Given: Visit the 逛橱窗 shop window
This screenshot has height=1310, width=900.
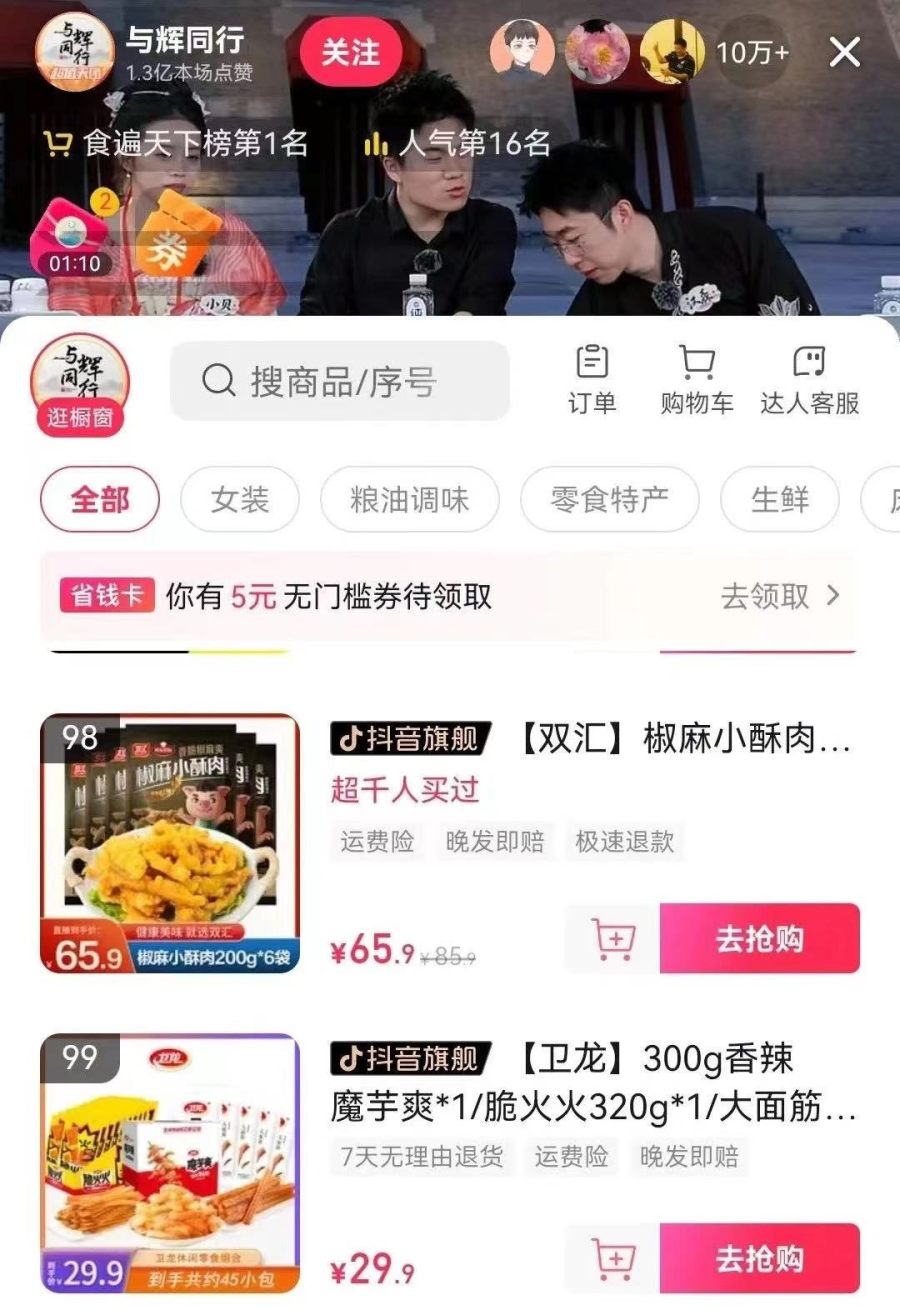Looking at the screenshot, I should click(x=80, y=385).
